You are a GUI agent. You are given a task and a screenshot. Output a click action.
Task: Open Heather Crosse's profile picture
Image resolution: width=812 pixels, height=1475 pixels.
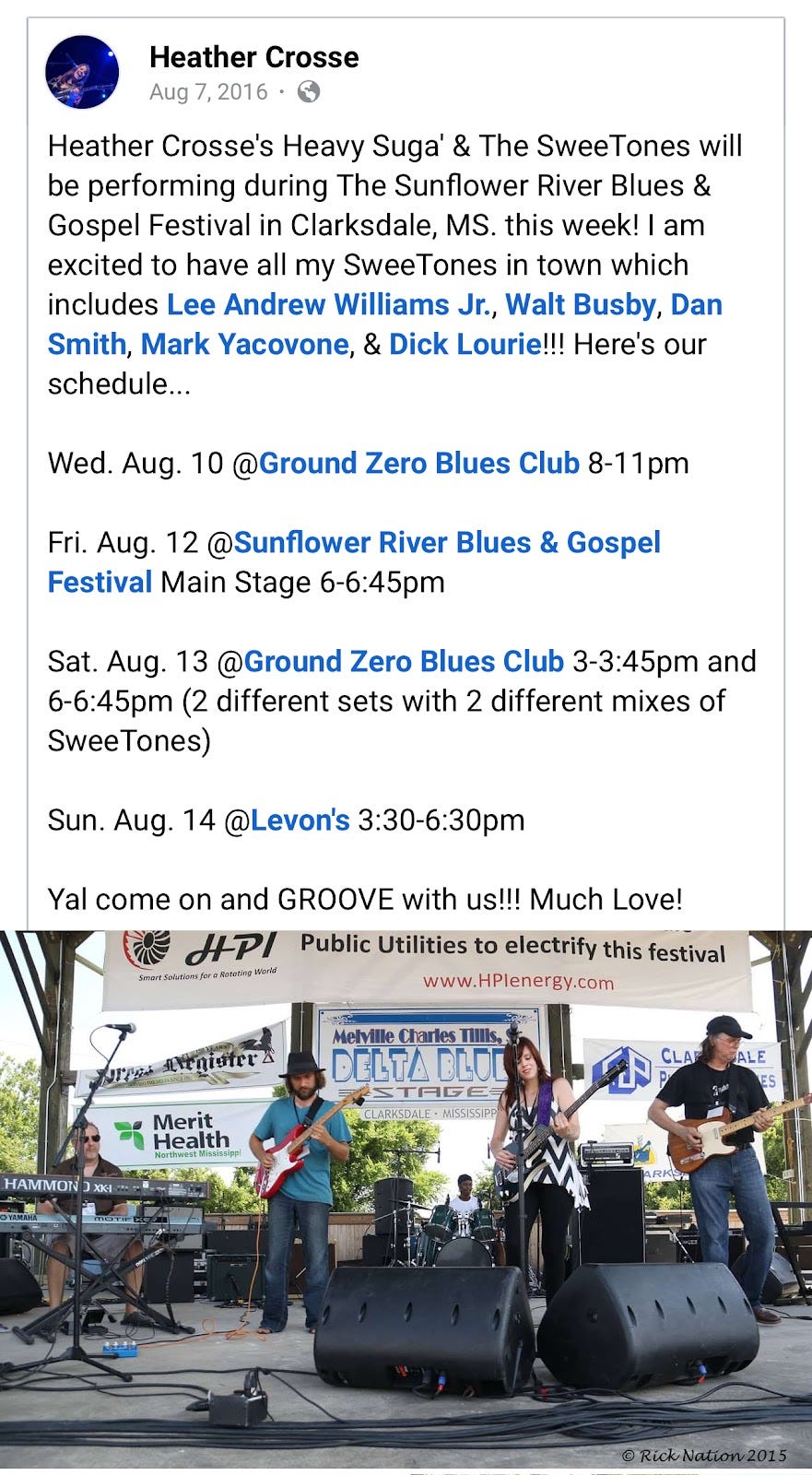82,72
